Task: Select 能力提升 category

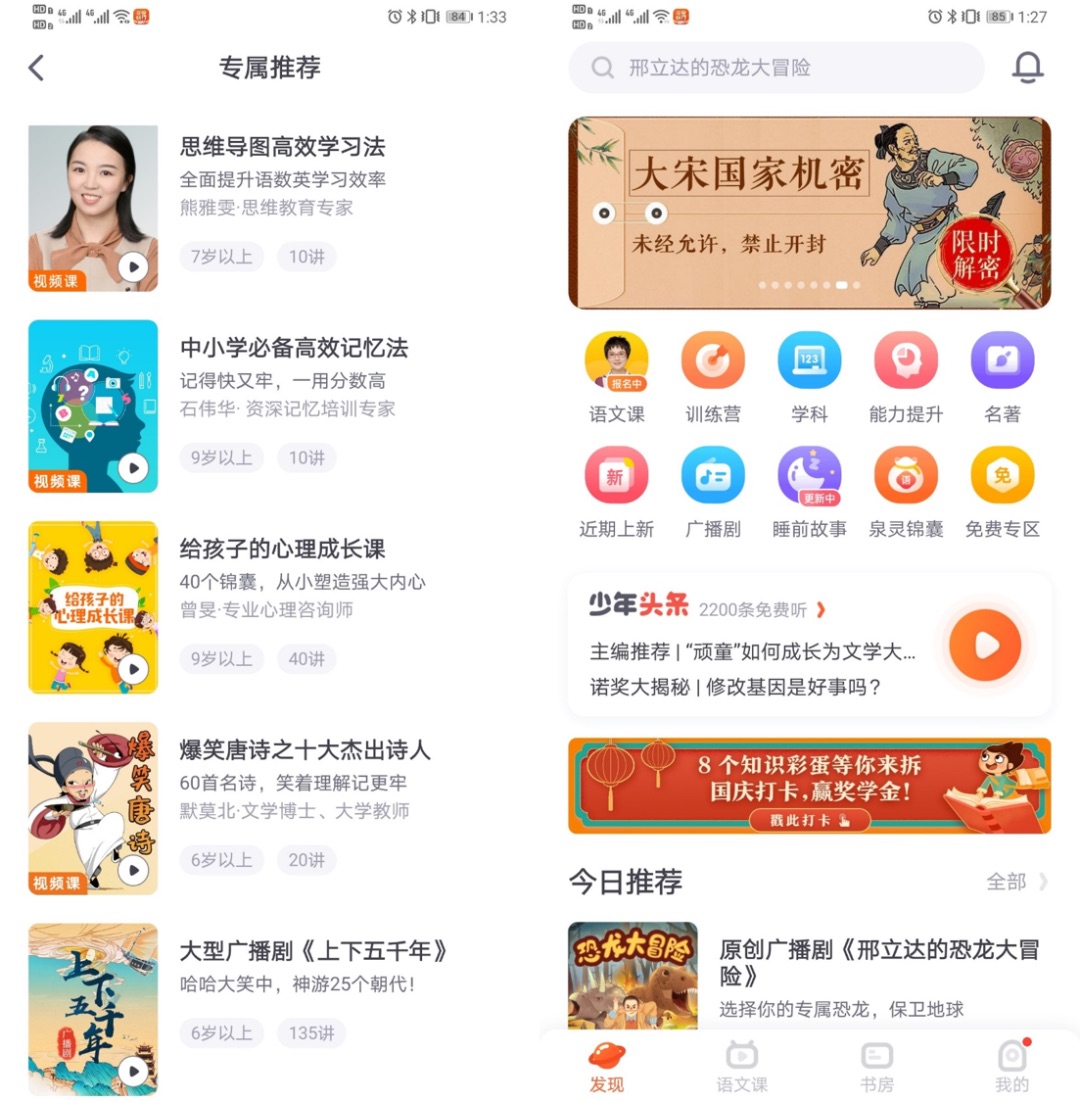Action: coord(906,361)
